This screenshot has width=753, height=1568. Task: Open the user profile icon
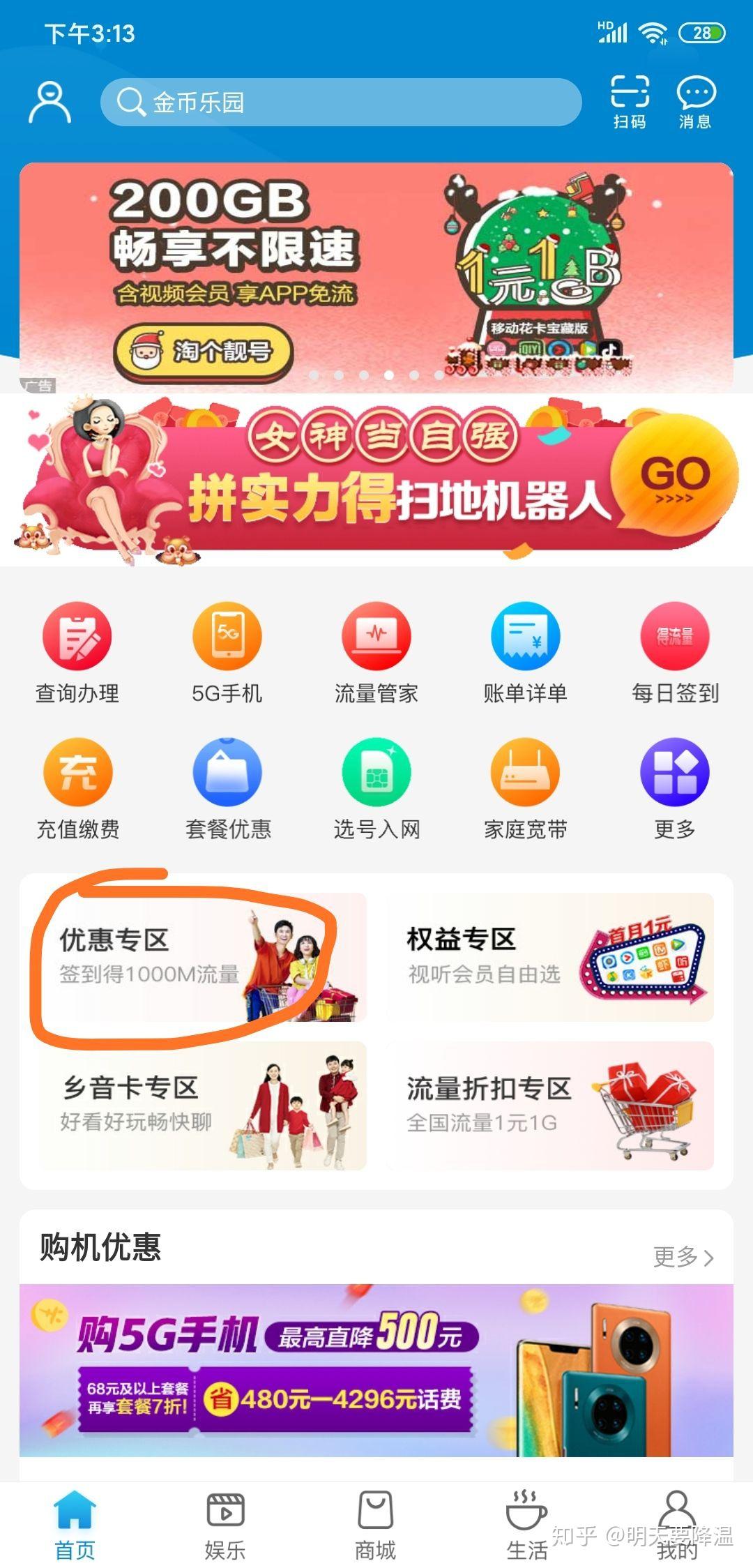click(x=50, y=102)
